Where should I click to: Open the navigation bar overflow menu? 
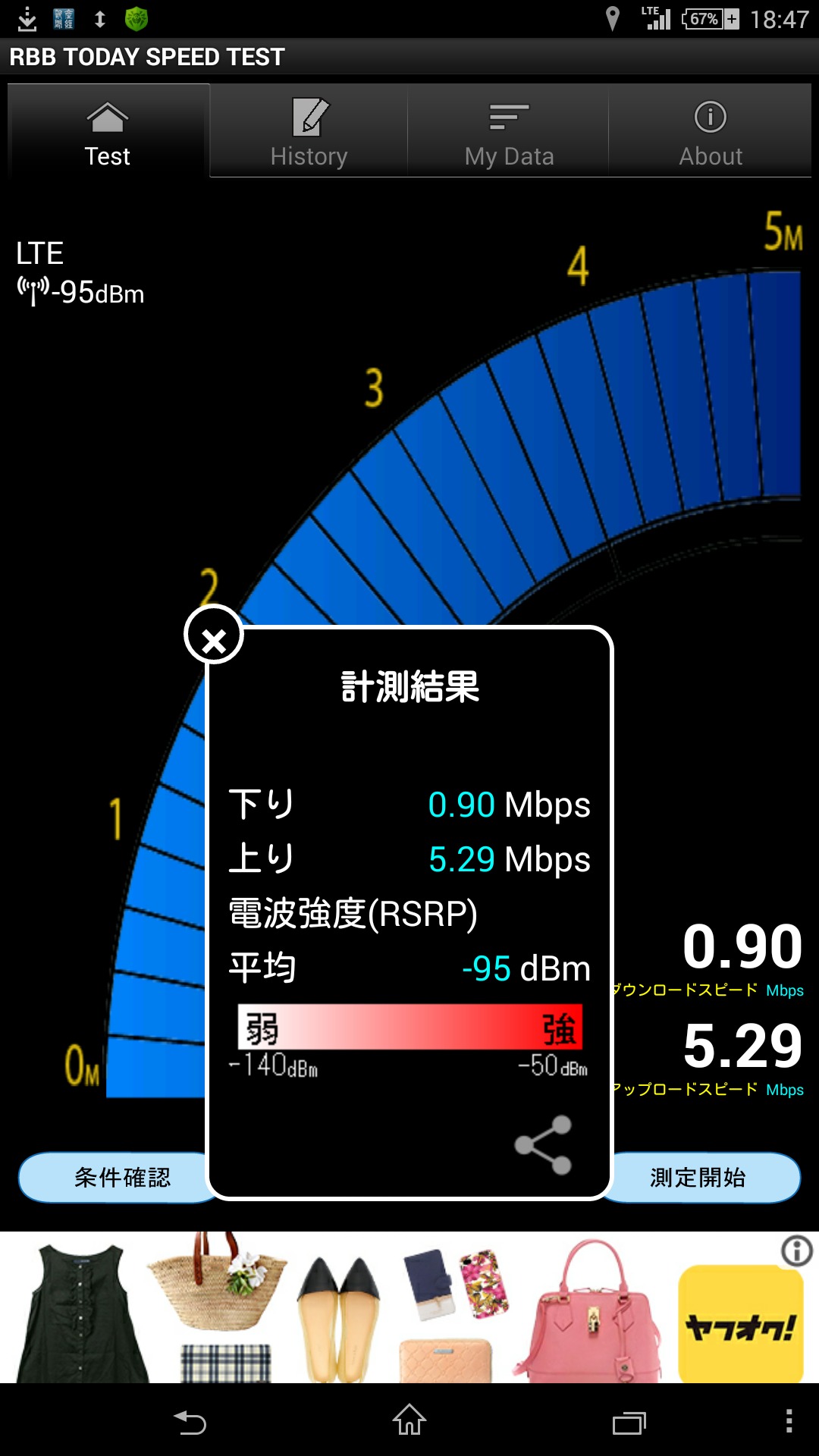[x=789, y=1421]
